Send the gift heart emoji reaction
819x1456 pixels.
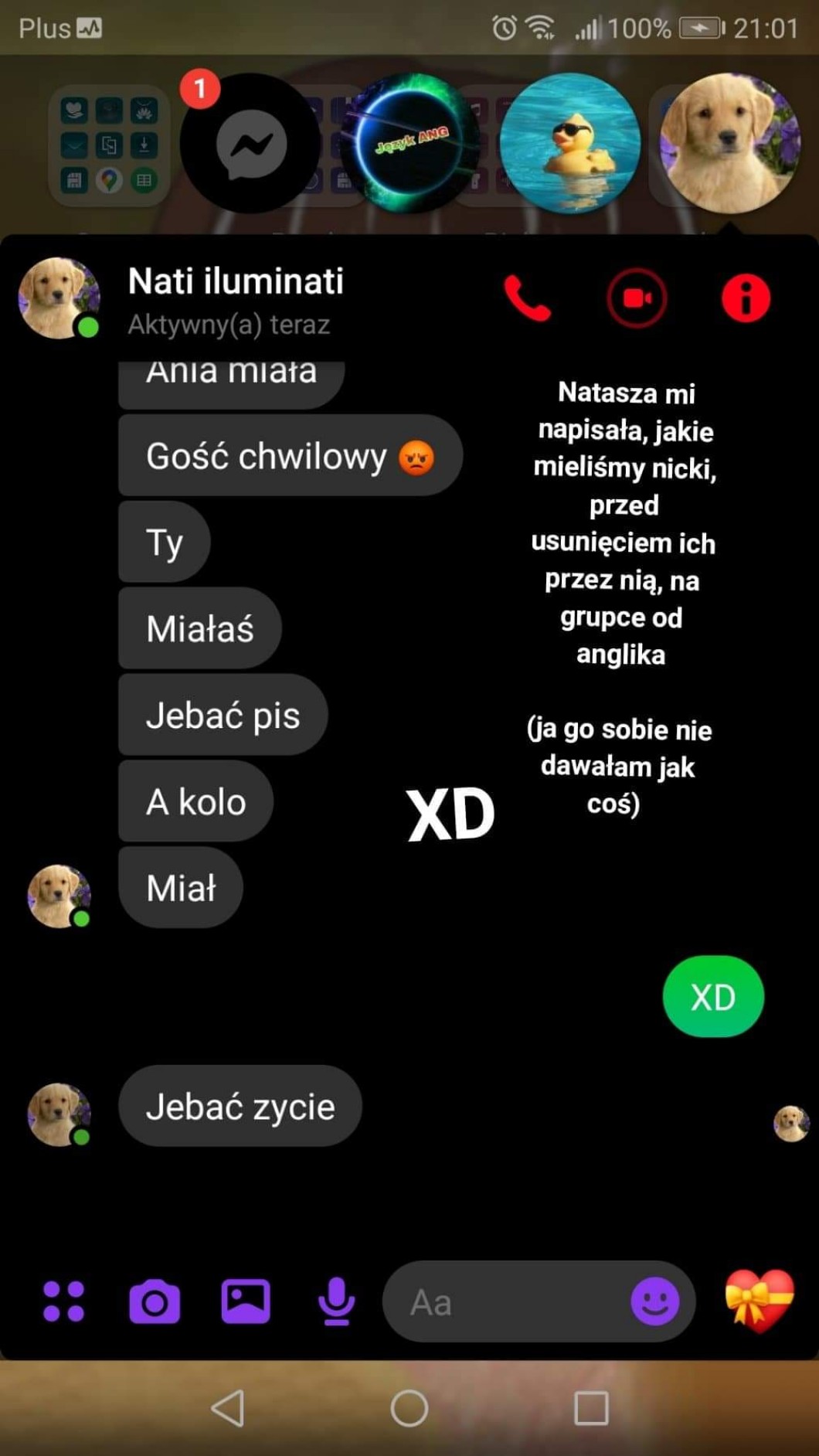(759, 1301)
